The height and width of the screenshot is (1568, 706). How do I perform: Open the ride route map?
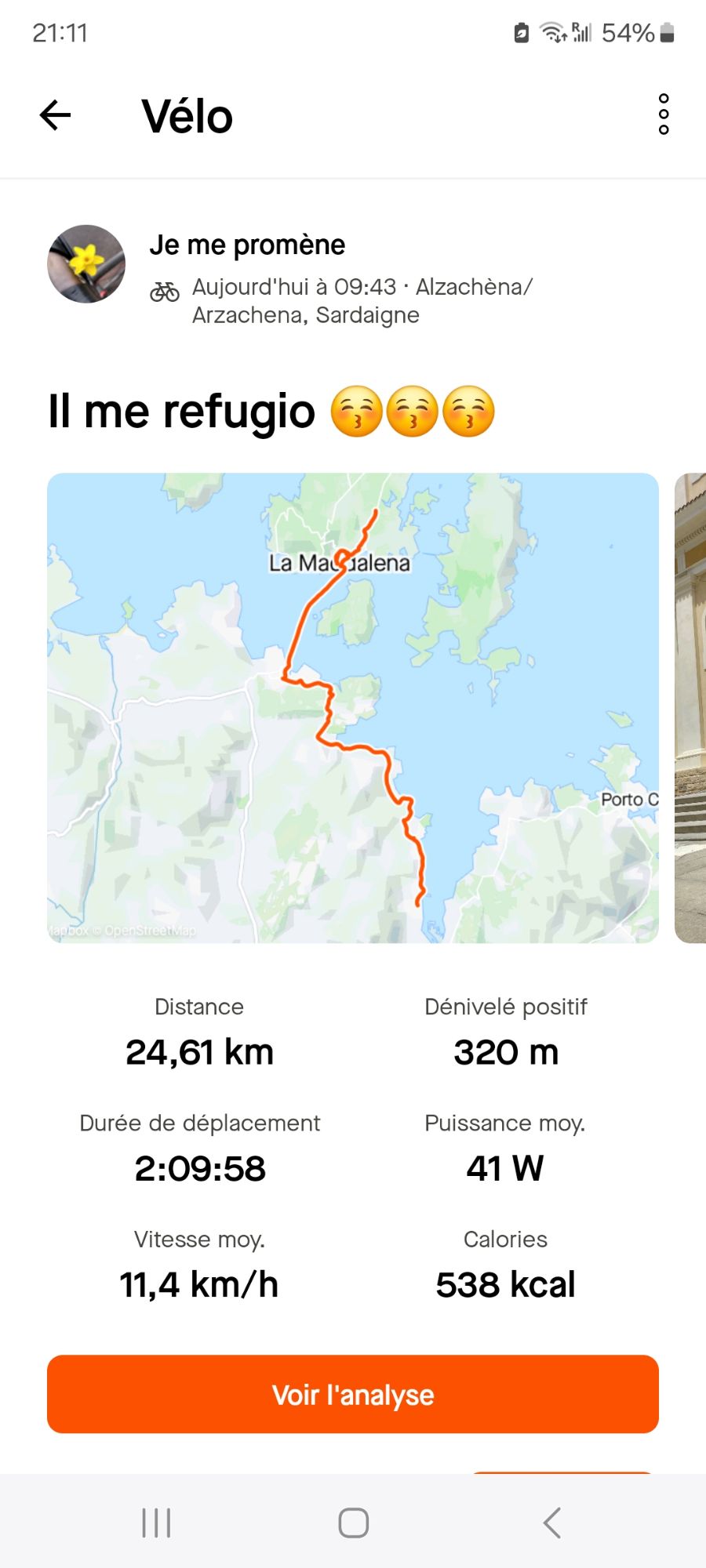tap(352, 707)
